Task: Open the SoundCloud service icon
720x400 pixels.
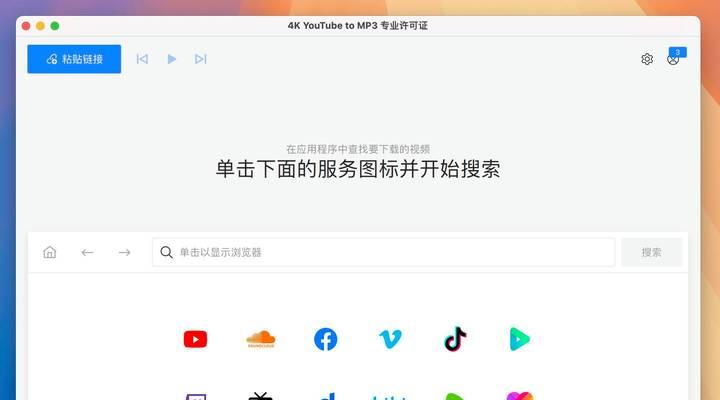Action: point(260,339)
